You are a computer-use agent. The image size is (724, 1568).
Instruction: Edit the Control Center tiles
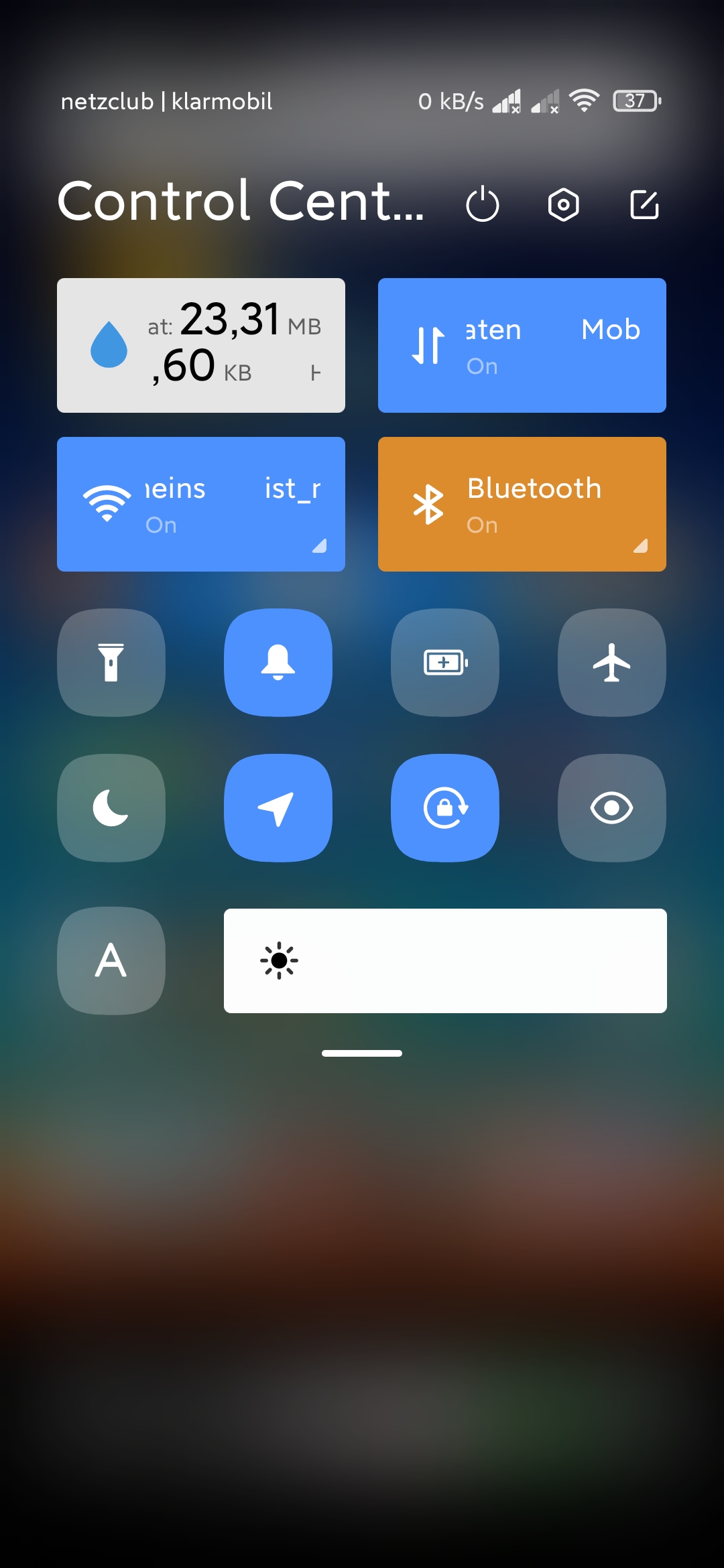pos(644,204)
